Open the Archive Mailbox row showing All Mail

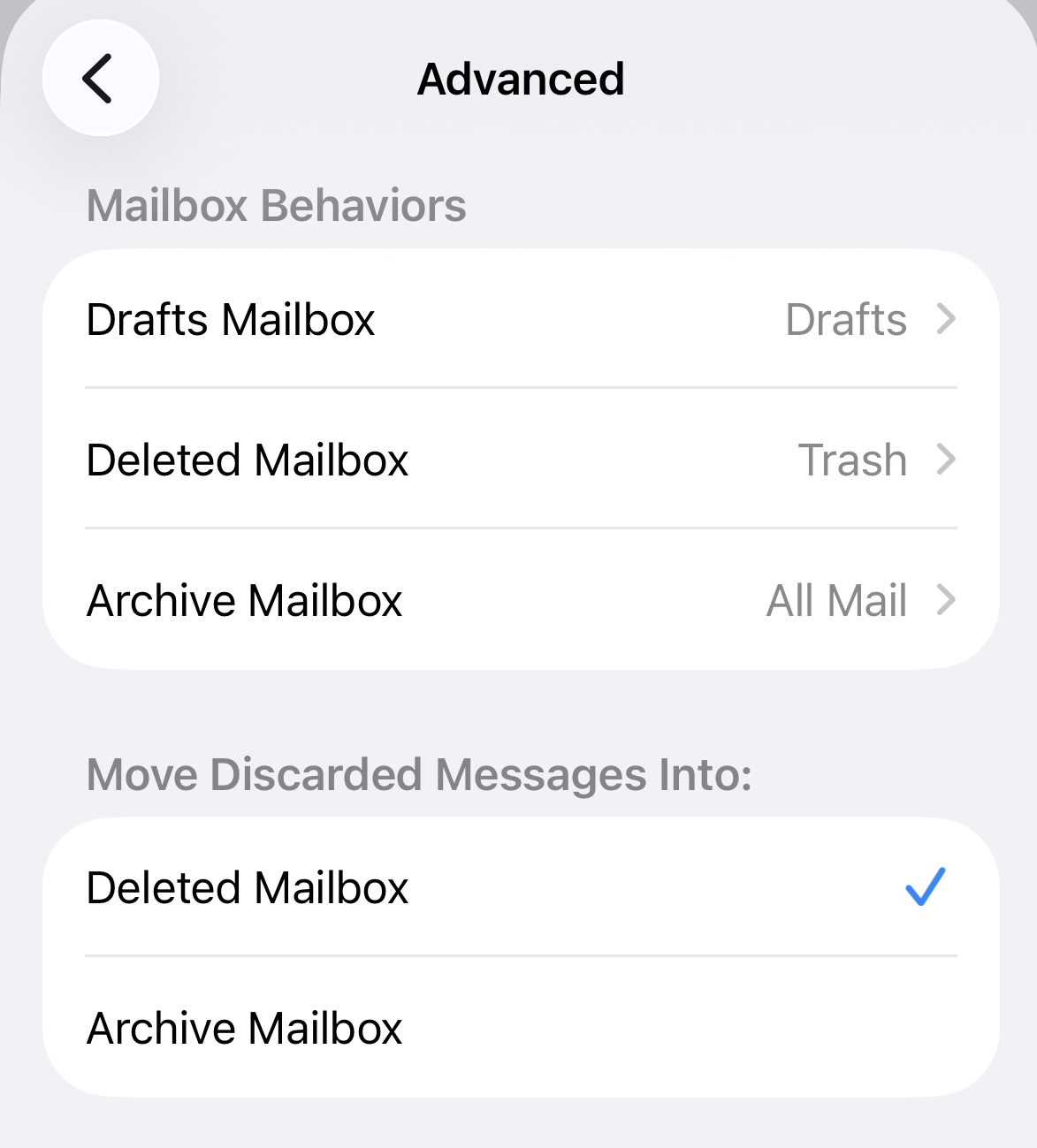pyautogui.click(x=521, y=601)
